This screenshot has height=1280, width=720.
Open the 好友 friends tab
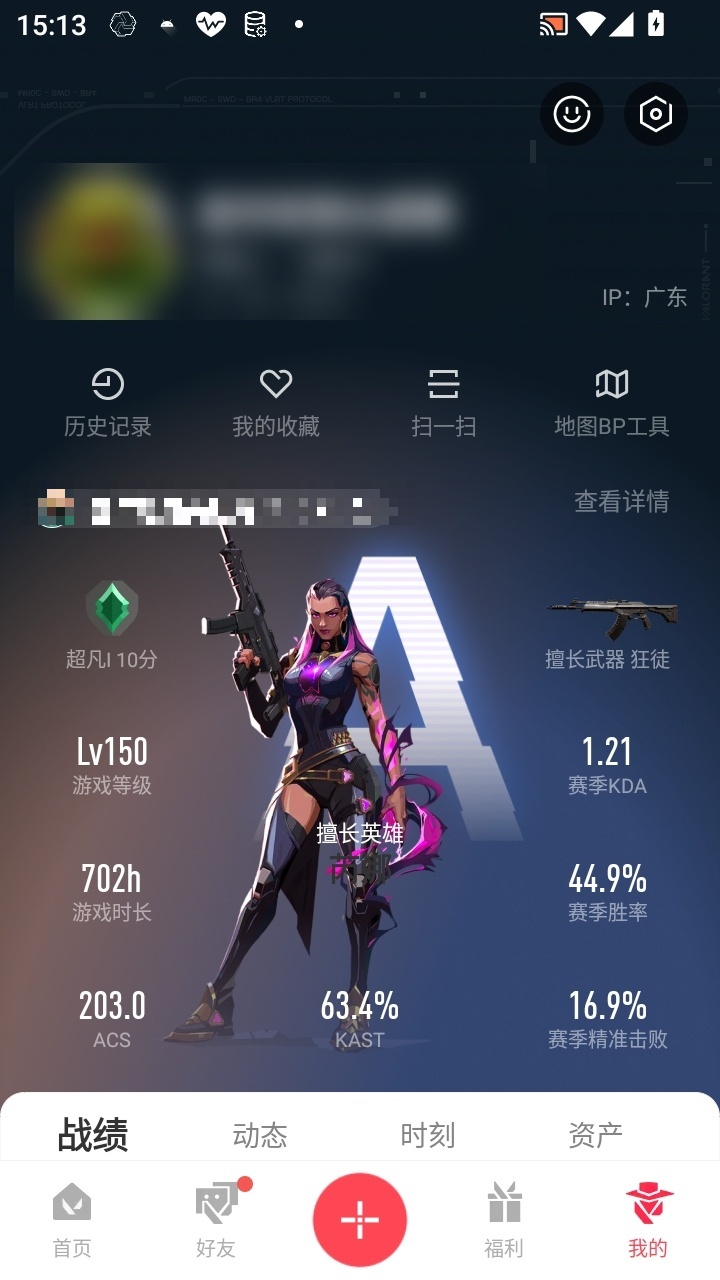click(x=218, y=1220)
